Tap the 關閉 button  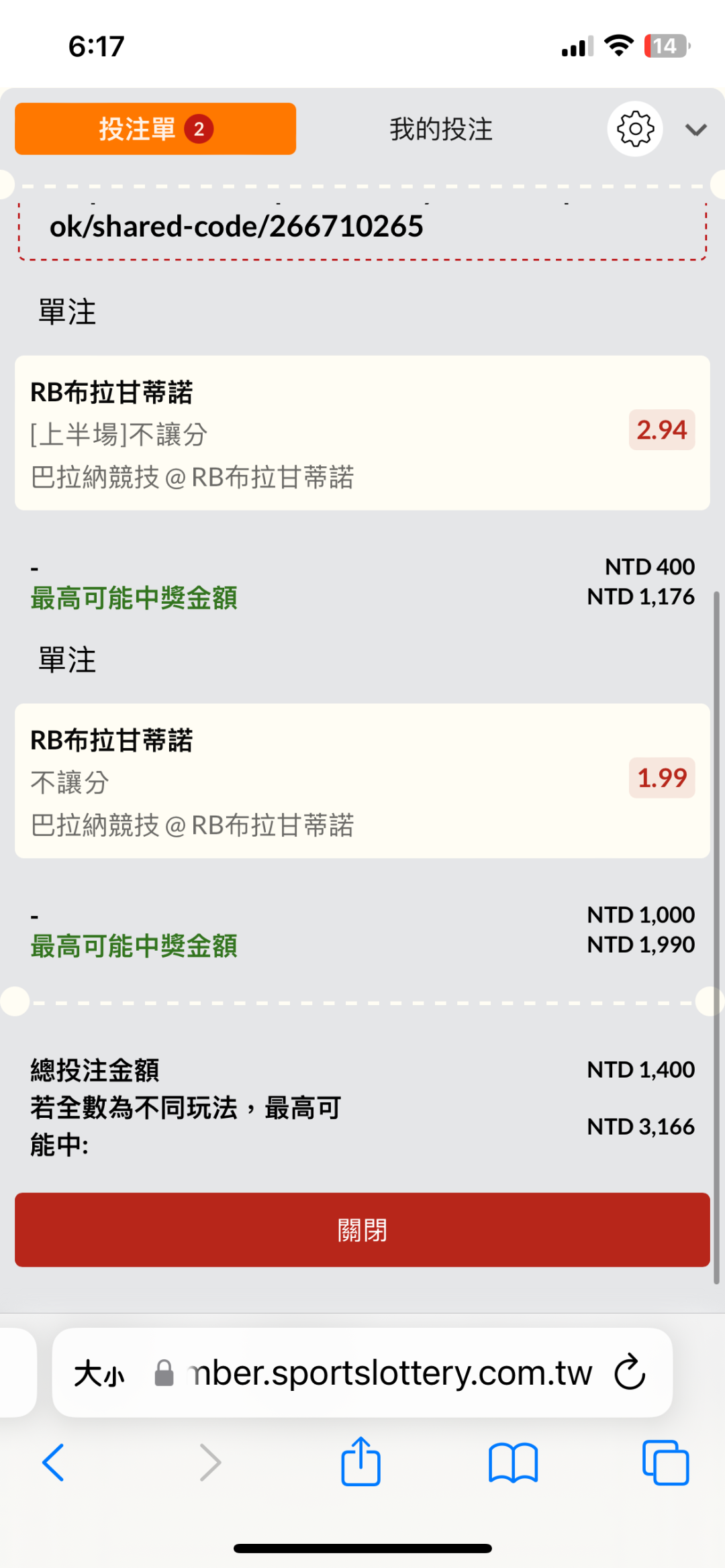coord(362,1230)
